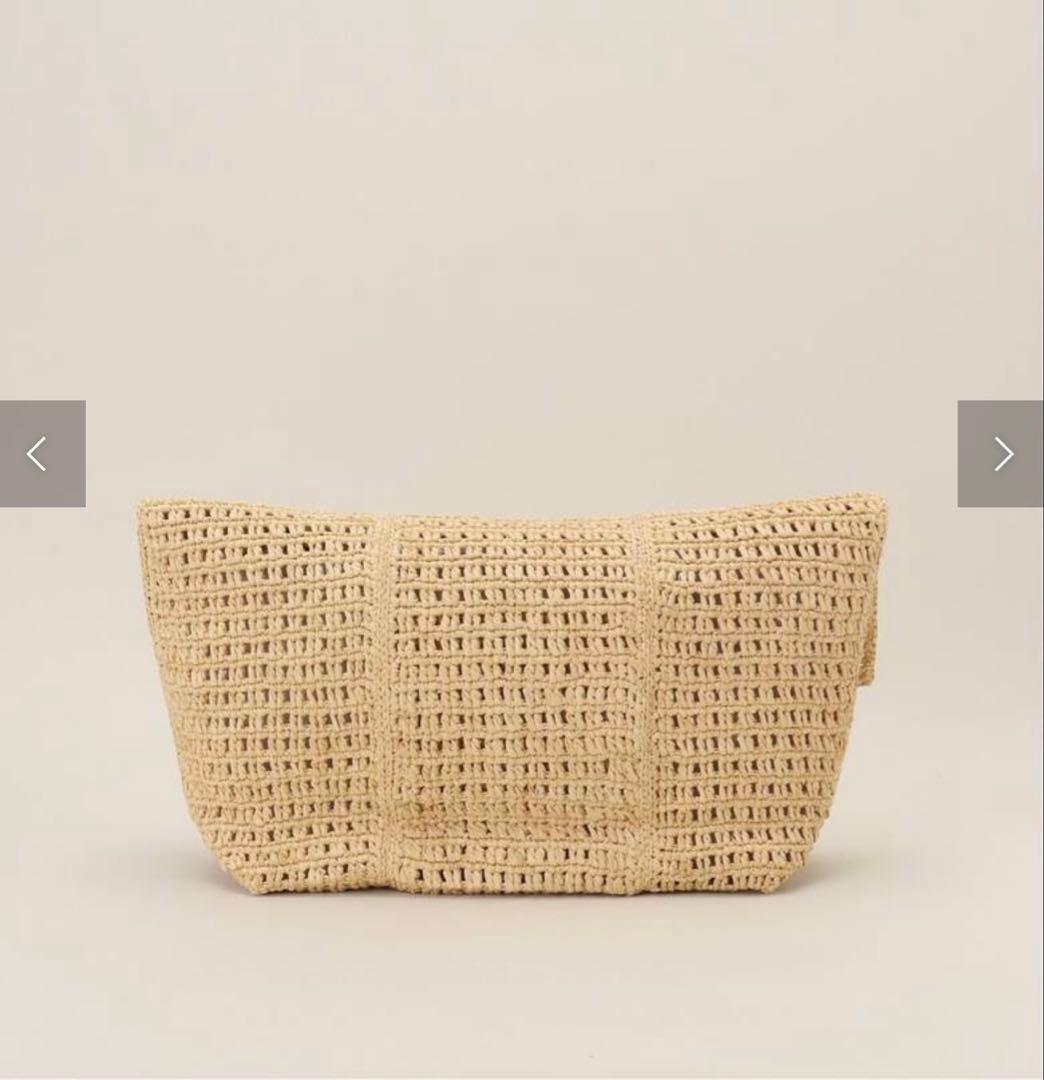Go to the previous product image

pos(41,454)
